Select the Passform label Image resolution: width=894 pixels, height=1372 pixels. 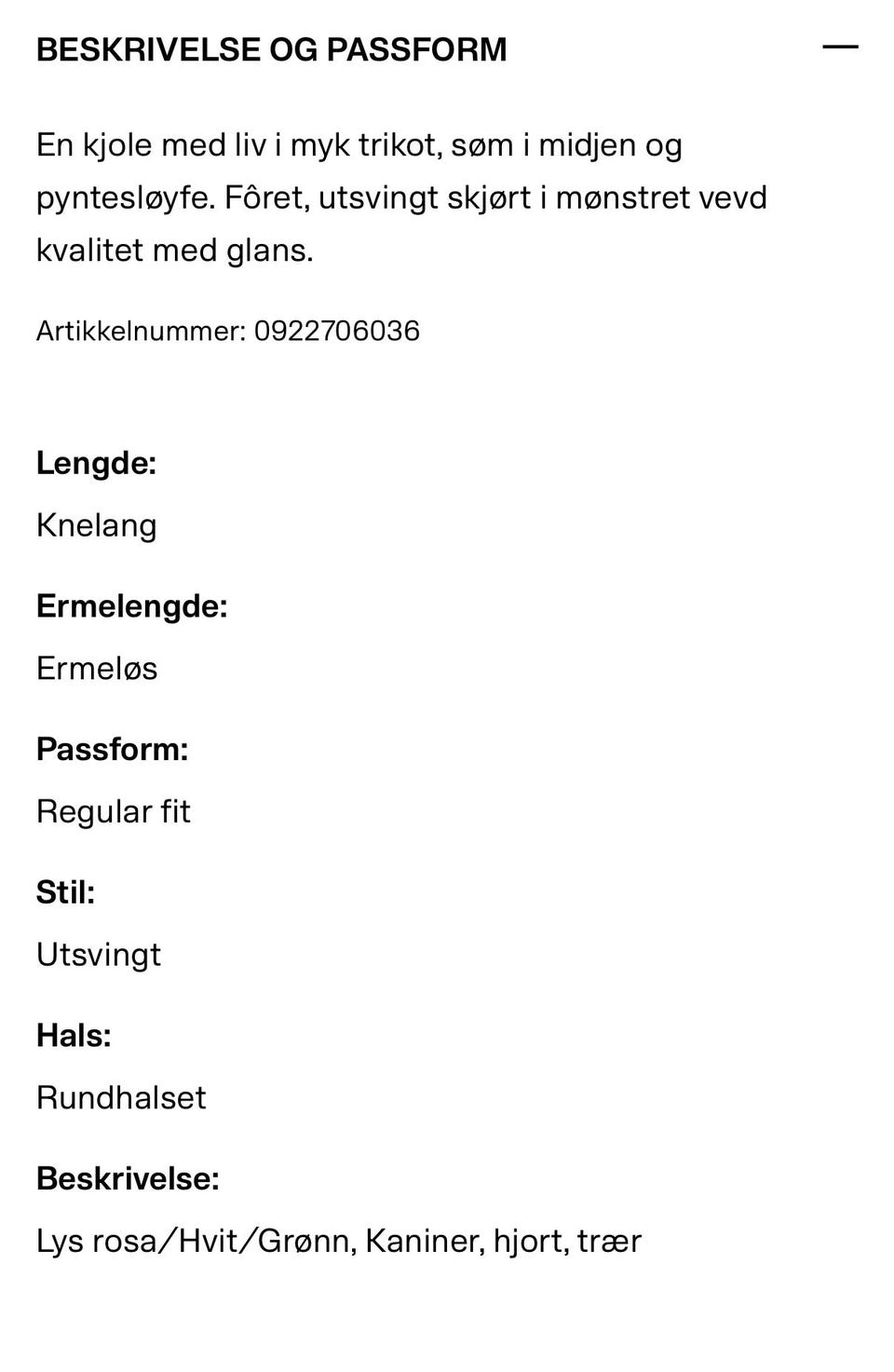coord(113,748)
